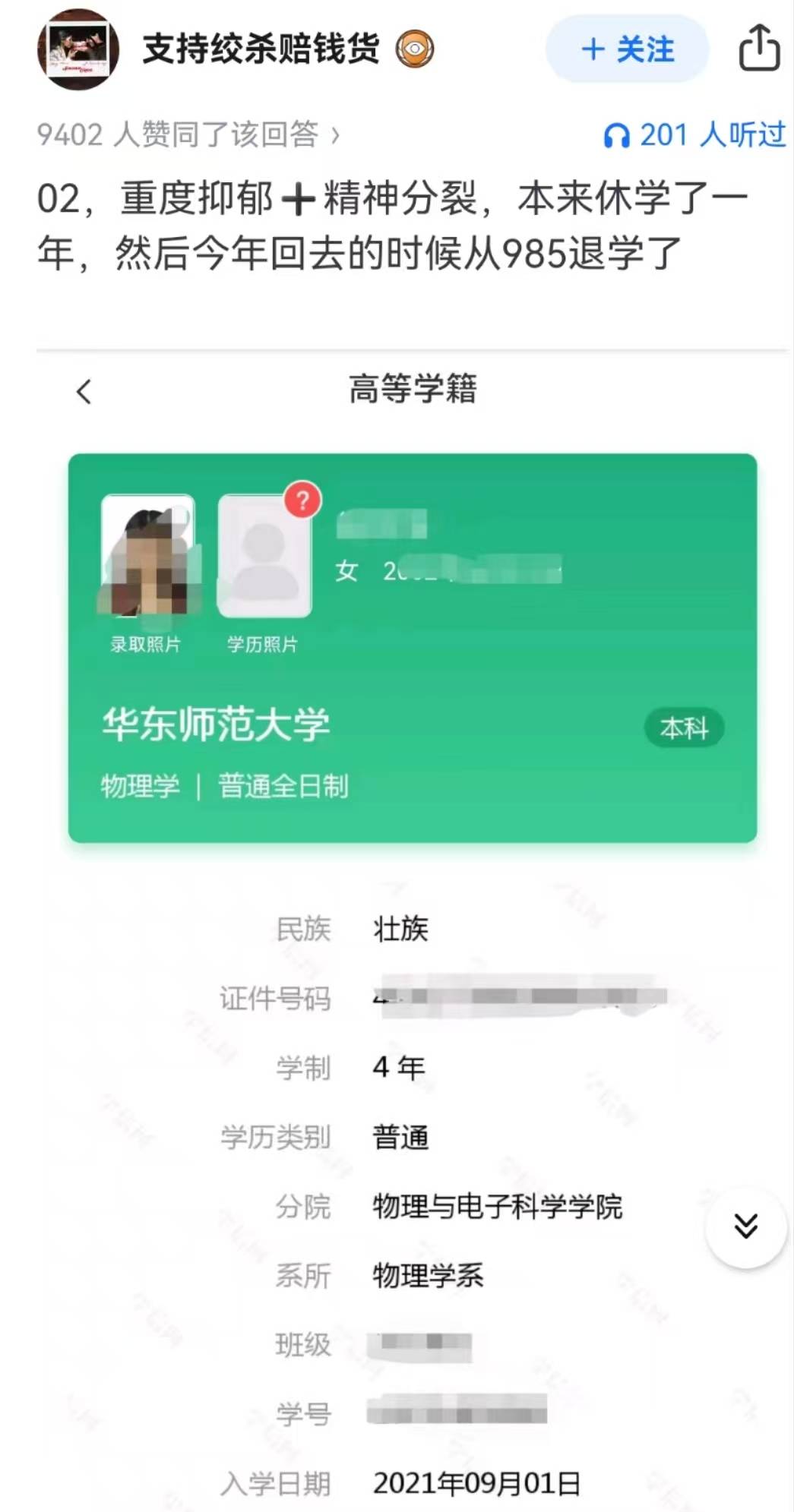Follow user 支持绞杀赔钱货

[627, 49]
